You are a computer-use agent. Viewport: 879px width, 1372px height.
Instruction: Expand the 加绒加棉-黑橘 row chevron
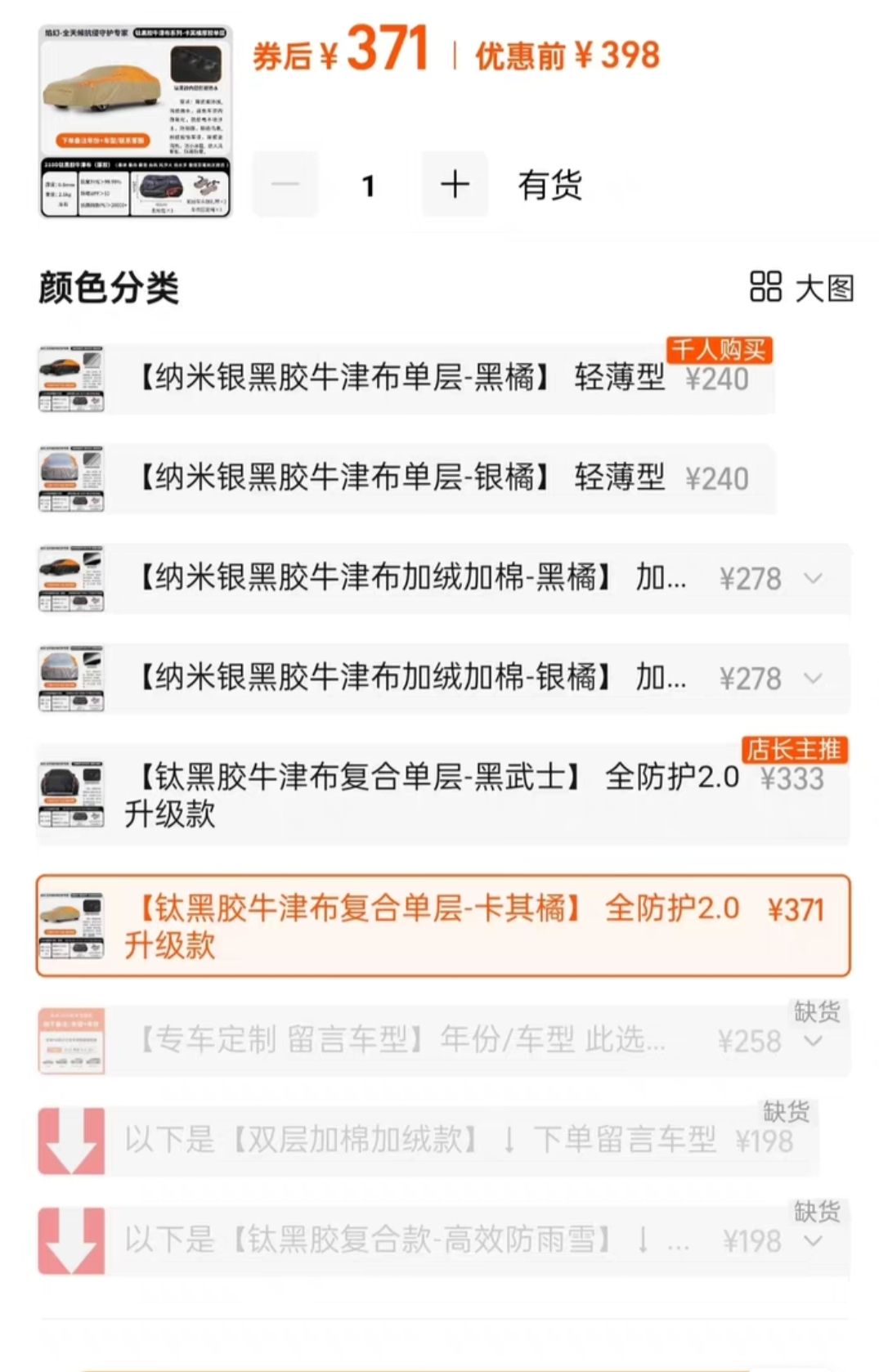pyautogui.click(x=813, y=580)
